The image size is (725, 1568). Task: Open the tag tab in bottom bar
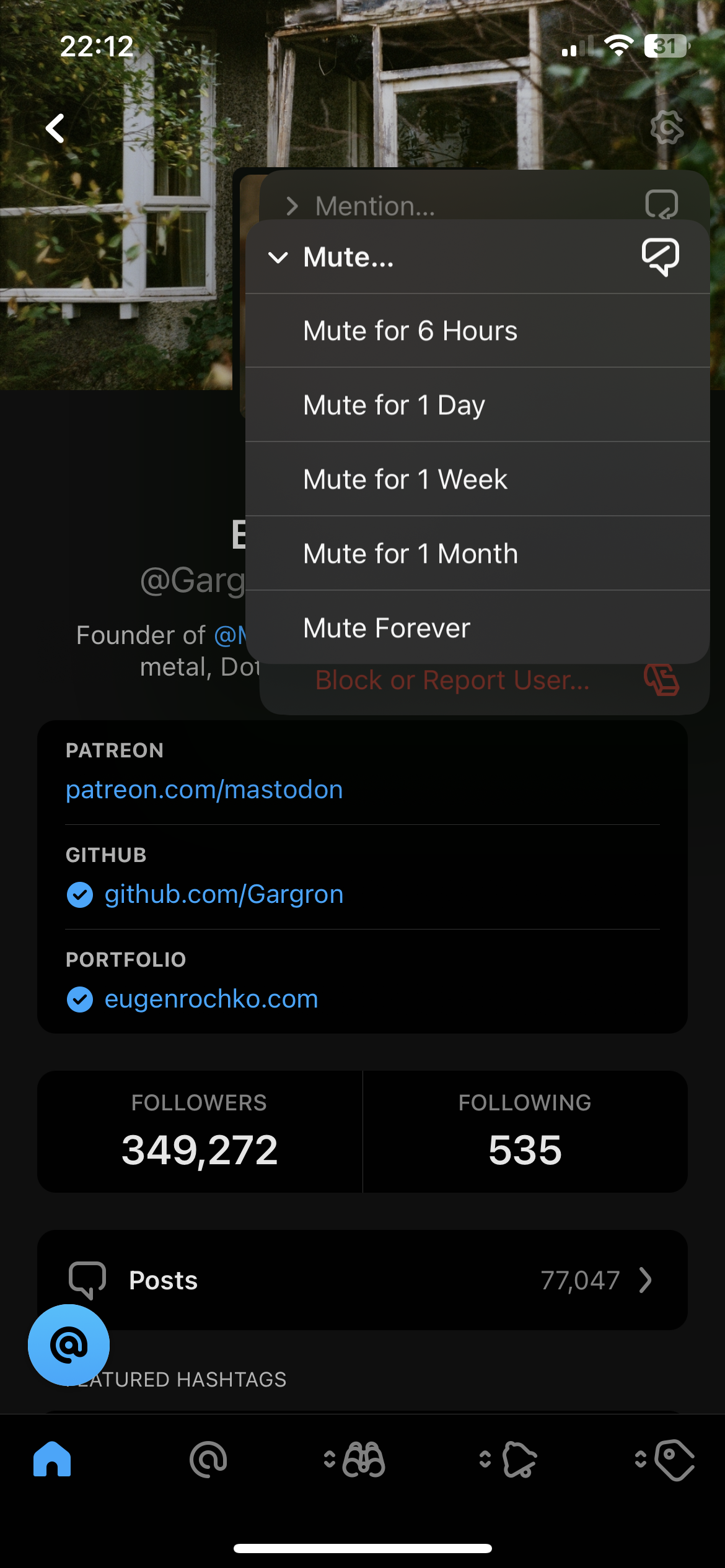pos(674,1460)
